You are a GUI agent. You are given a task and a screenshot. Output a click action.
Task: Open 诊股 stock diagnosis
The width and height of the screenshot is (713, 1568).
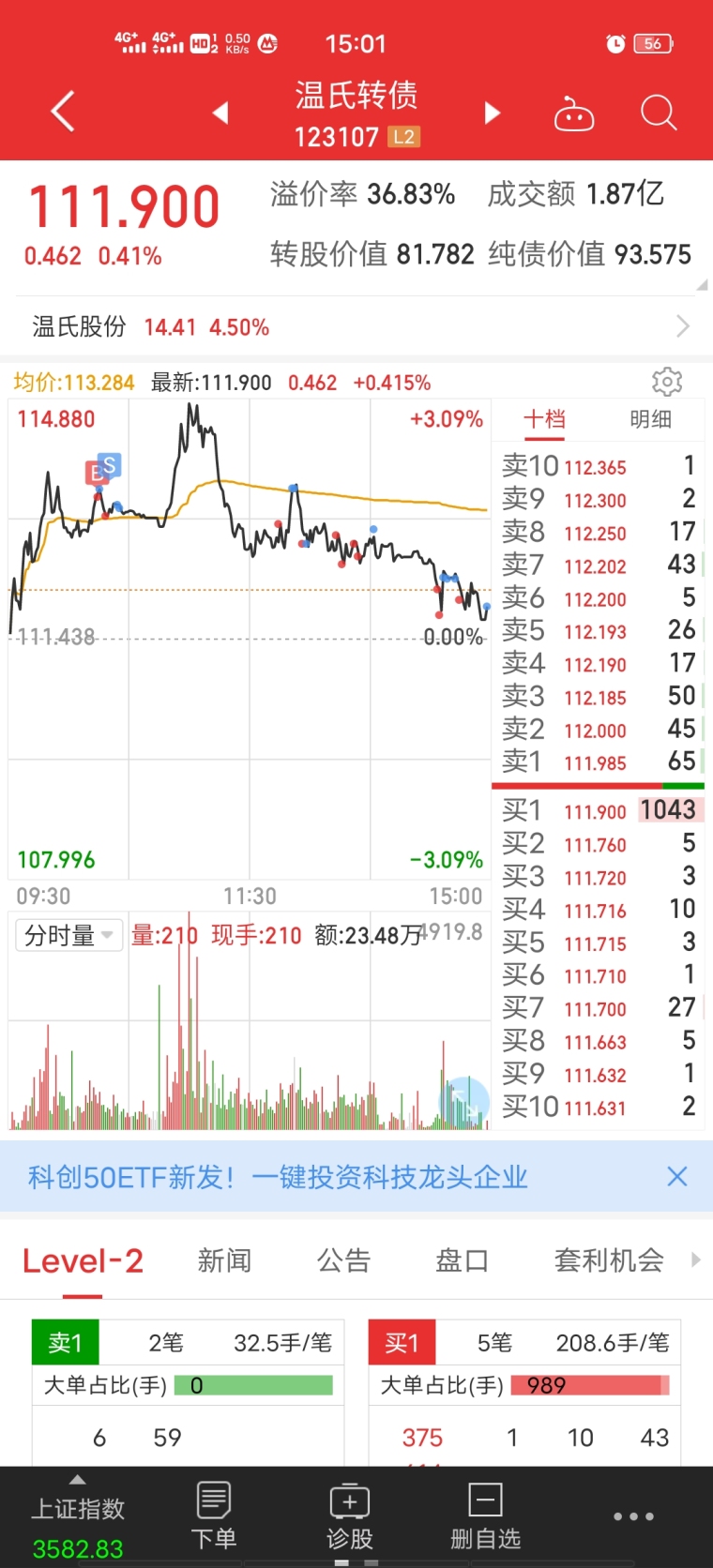[349, 1515]
